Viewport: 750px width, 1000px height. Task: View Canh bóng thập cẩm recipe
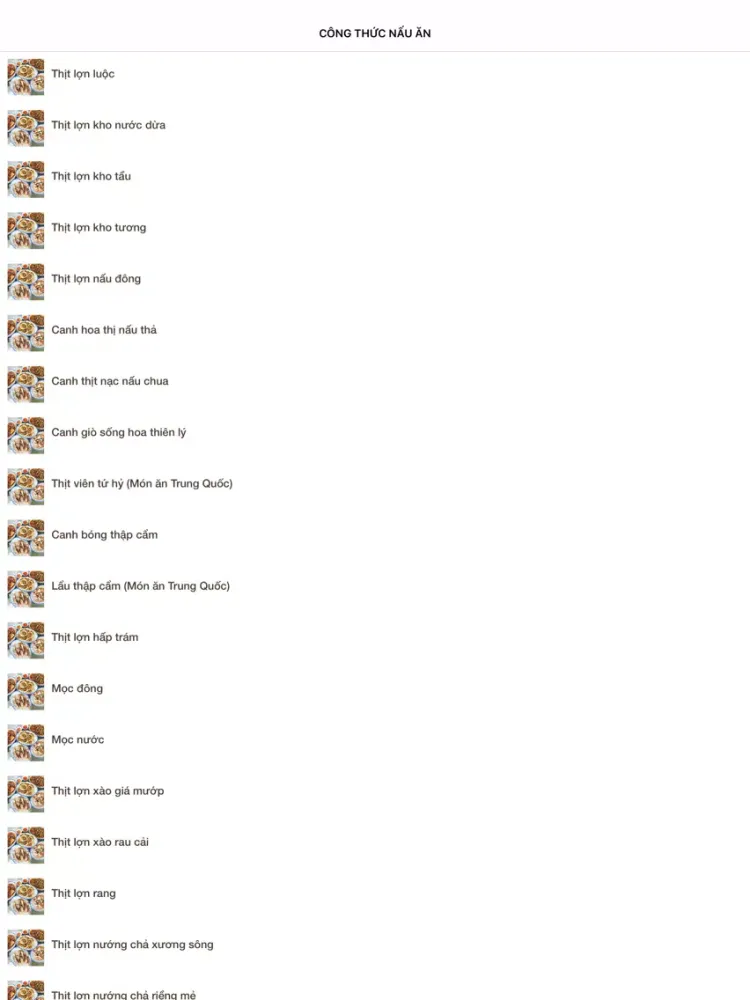coord(104,534)
